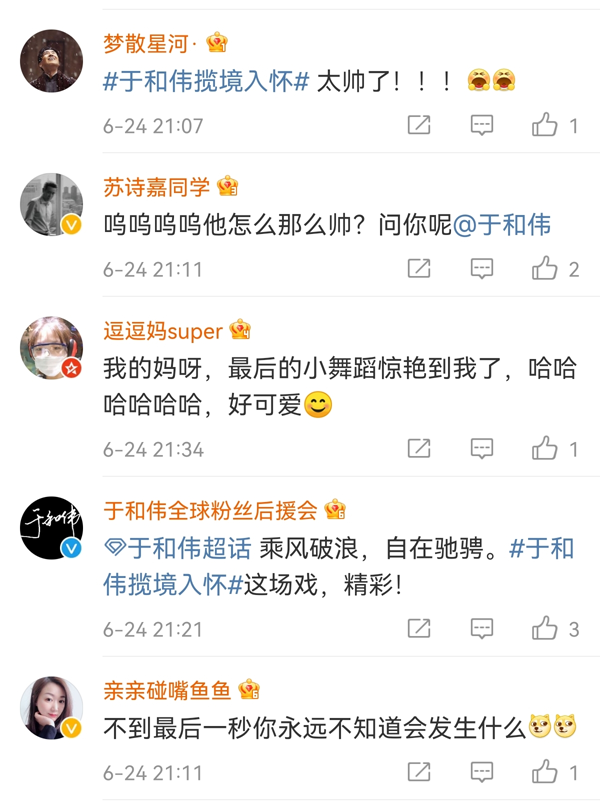Like 逗逗妈super's comment
The image size is (600, 809).
point(545,449)
